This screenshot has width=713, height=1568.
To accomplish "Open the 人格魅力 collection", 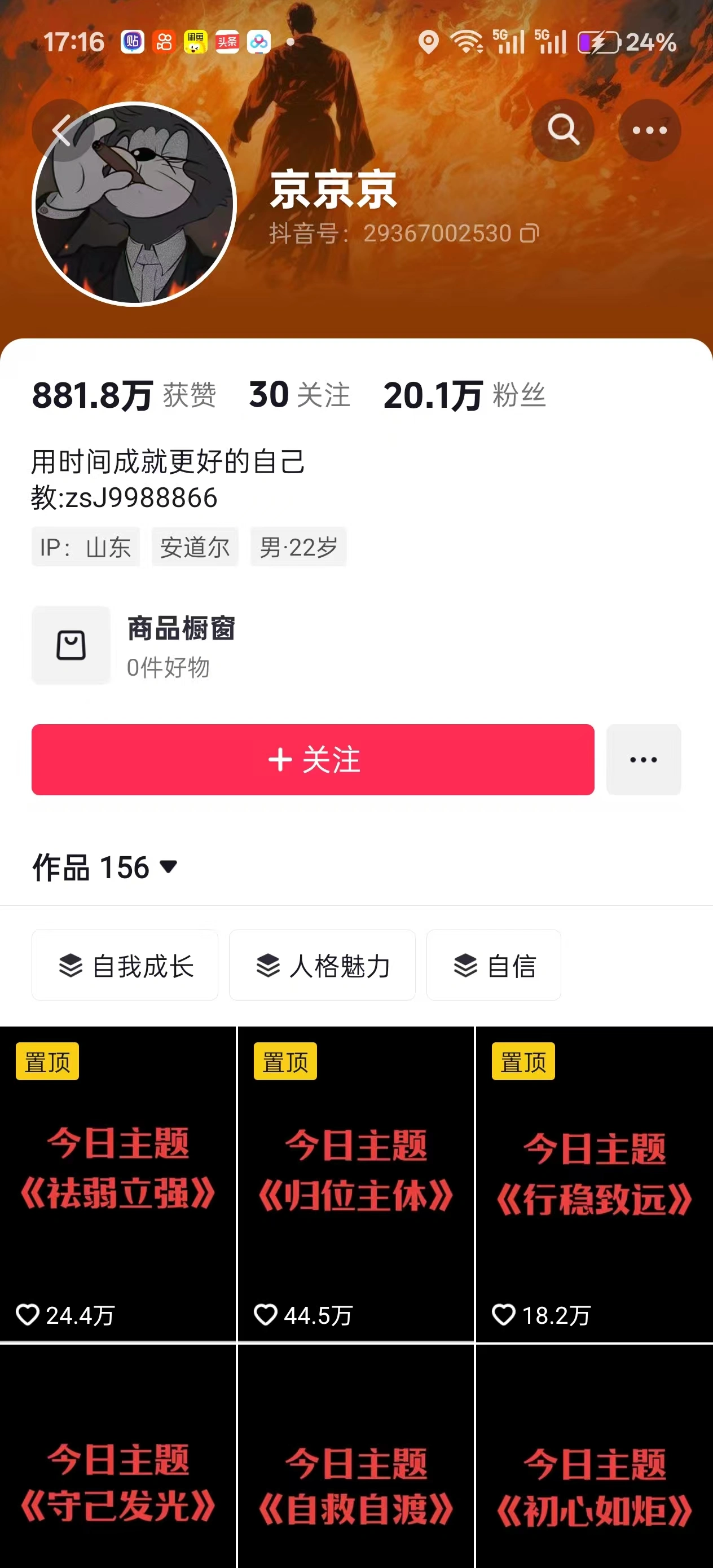I will point(322,965).
